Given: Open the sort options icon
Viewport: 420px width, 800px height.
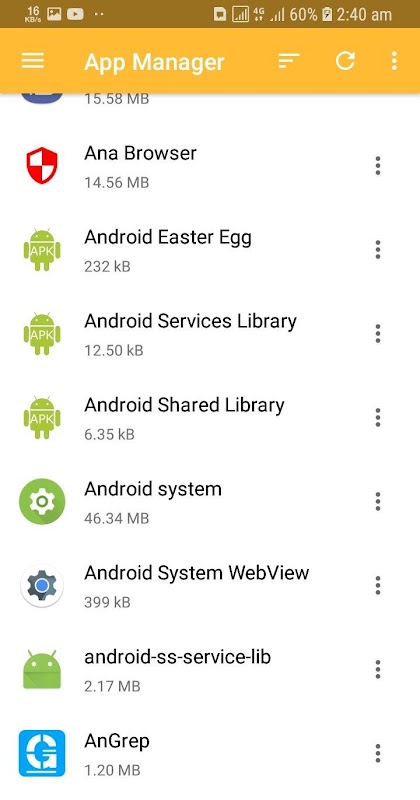Looking at the screenshot, I should pyautogui.click(x=289, y=61).
